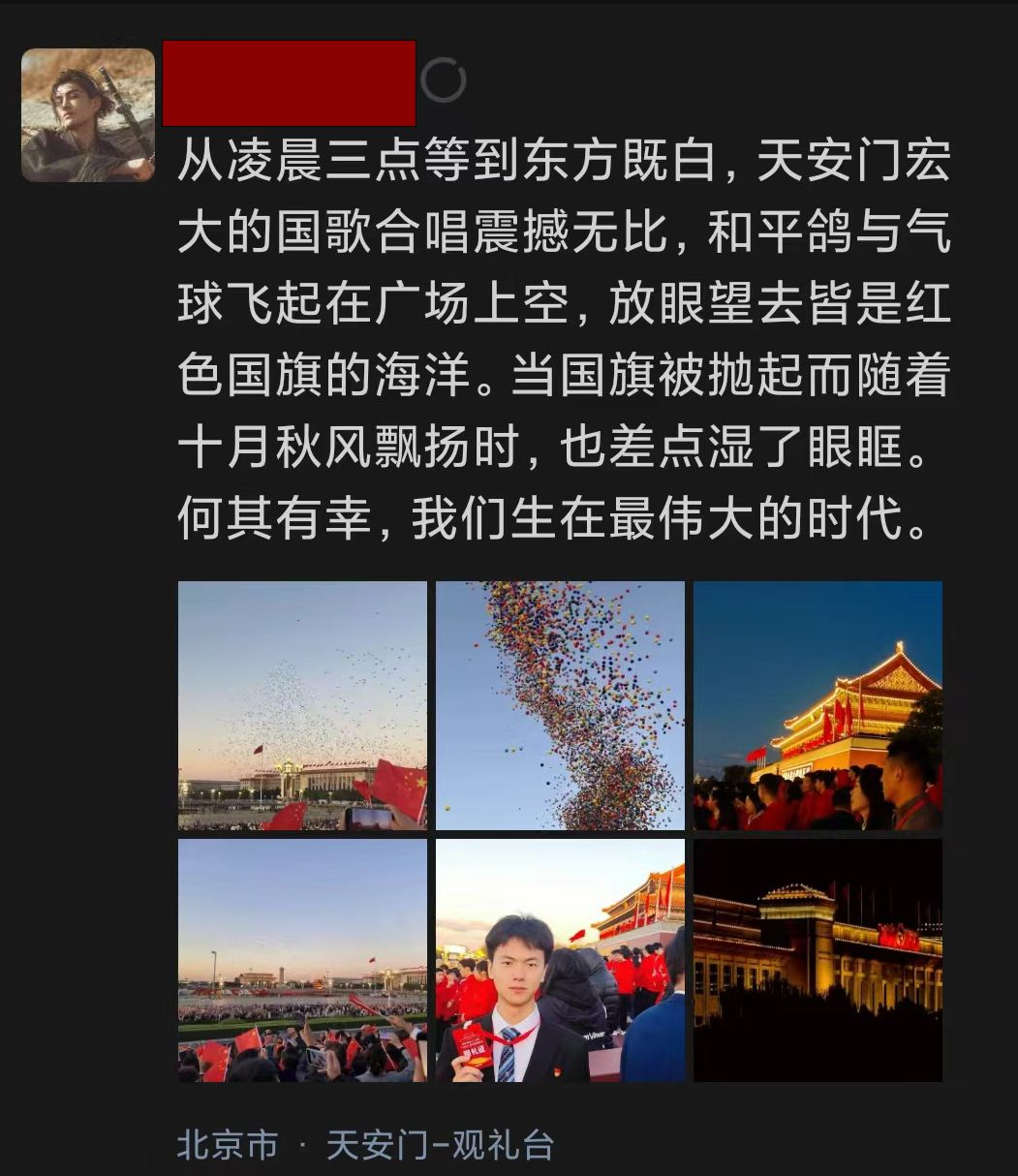Open the wide square crowd photo at dawn
1018x1176 pixels.
(x=302, y=960)
